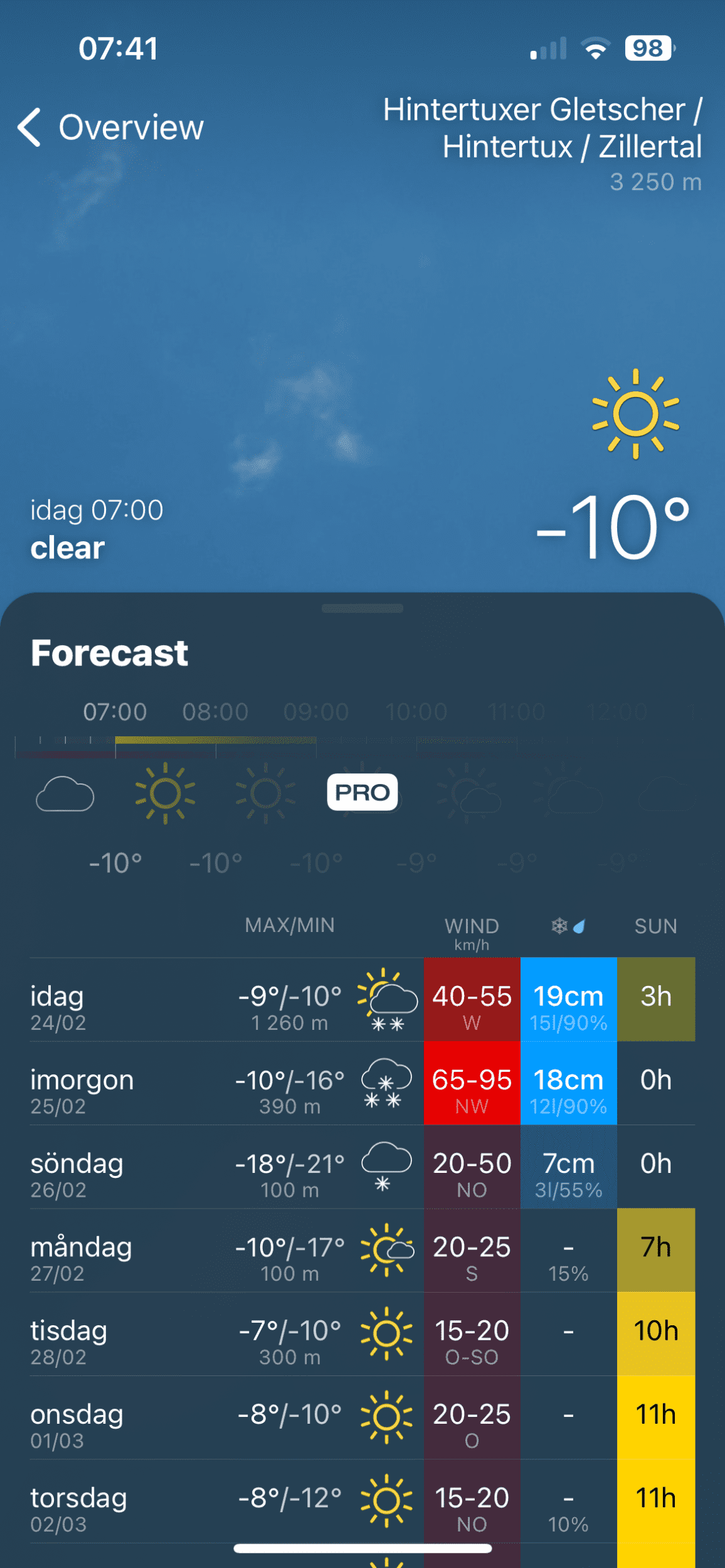Go back to Overview

coord(110,127)
